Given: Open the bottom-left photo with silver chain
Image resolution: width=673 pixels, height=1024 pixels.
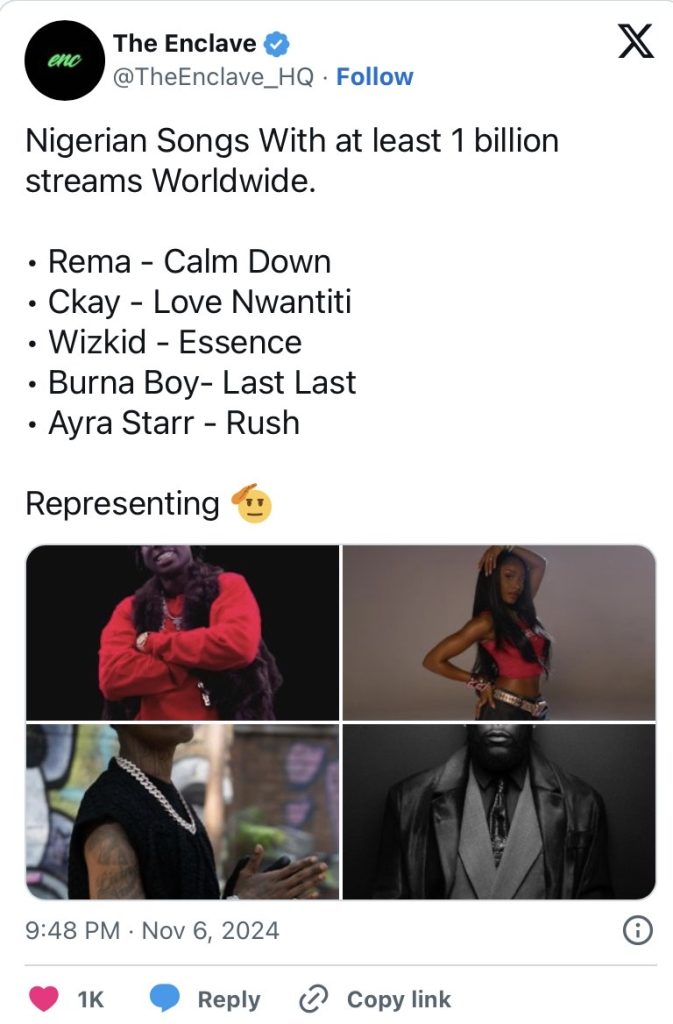Looking at the screenshot, I should click(x=182, y=811).
